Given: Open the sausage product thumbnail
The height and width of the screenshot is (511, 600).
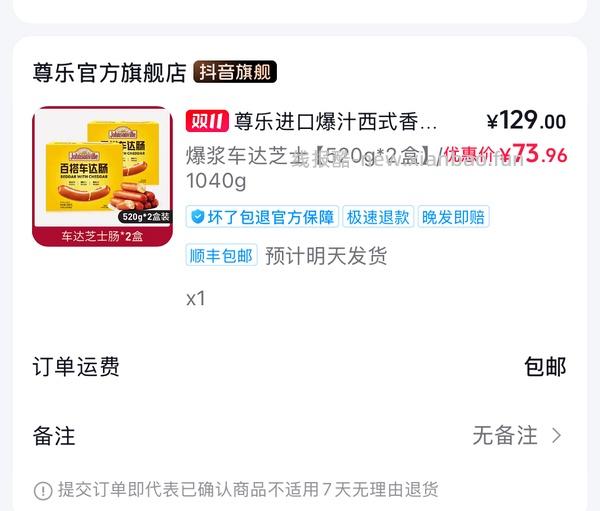Looking at the screenshot, I should pyautogui.click(x=104, y=175).
